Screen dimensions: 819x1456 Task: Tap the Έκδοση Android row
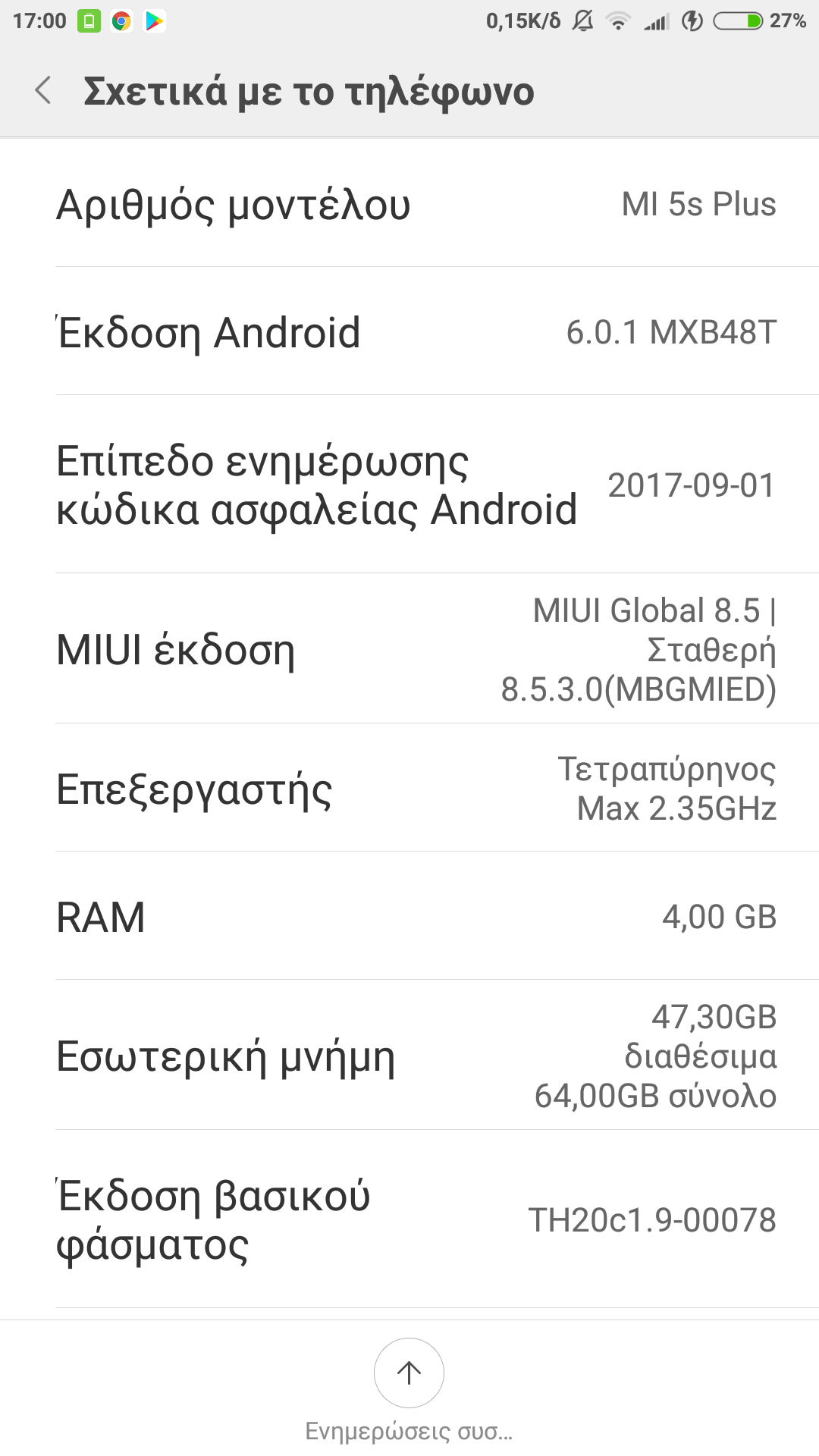tap(409, 332)
